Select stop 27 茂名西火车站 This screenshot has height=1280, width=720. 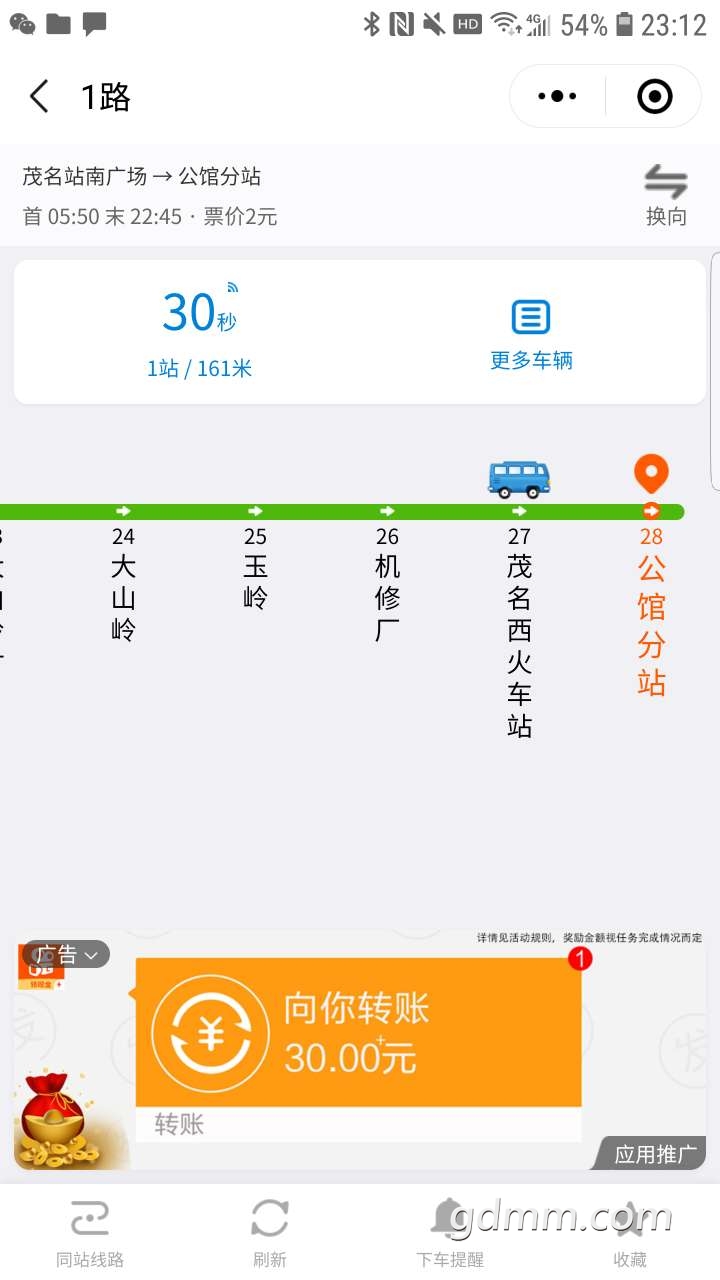[x=519, y=630]
